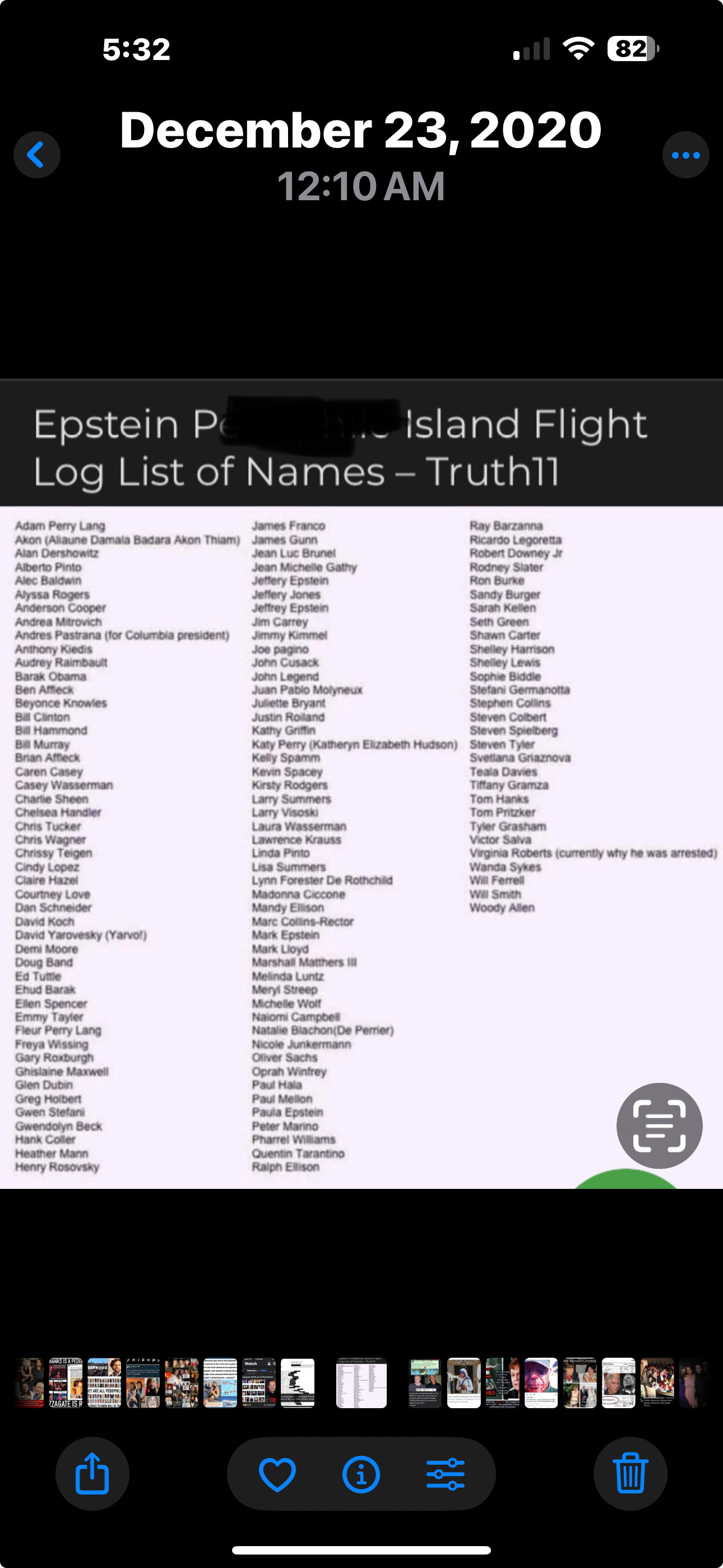723x1568 pixels.
Task: Favorite the photo with the heart
Action: 277,1474
